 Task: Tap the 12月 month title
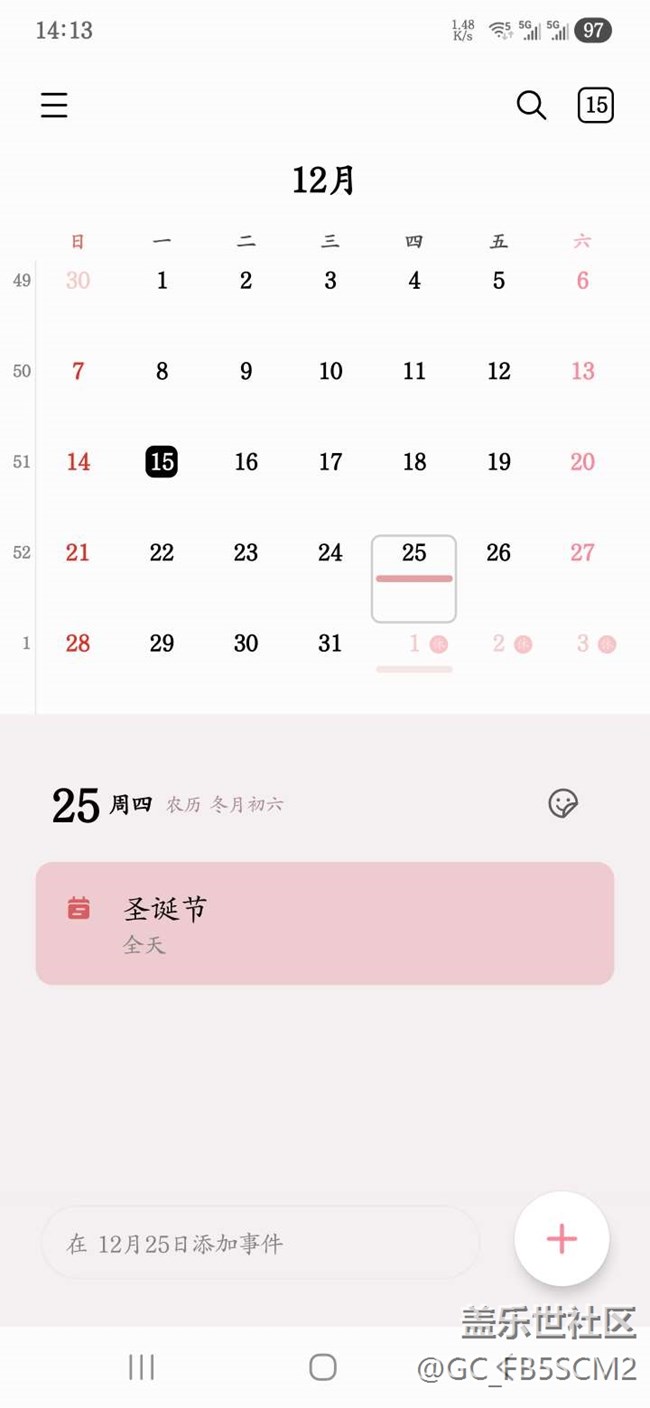tap(324, 181)
